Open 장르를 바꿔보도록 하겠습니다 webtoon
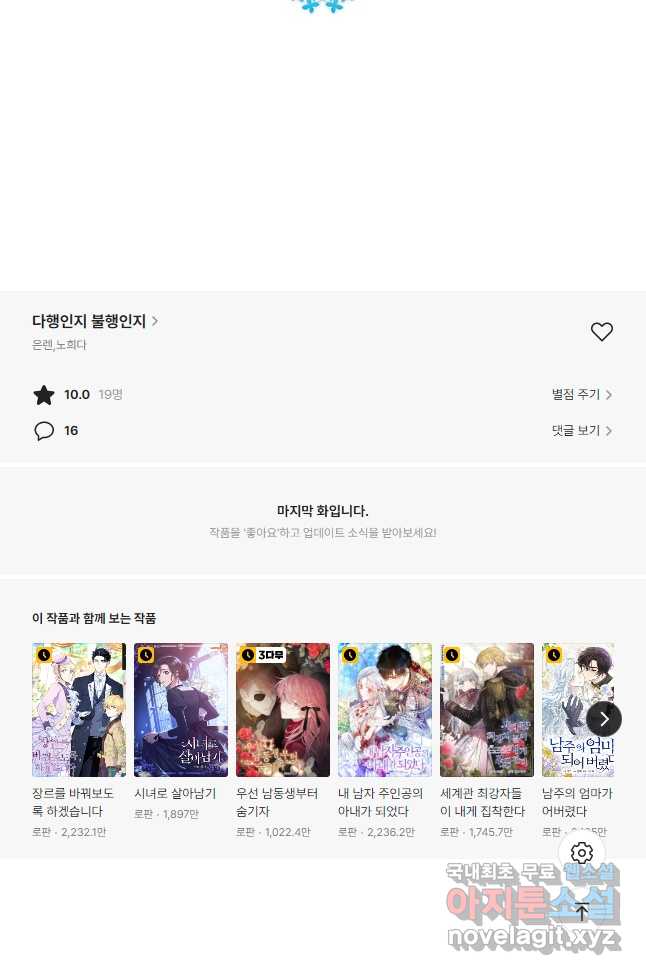This screenshot has height=975, width=646. click(x=79, y=710)
